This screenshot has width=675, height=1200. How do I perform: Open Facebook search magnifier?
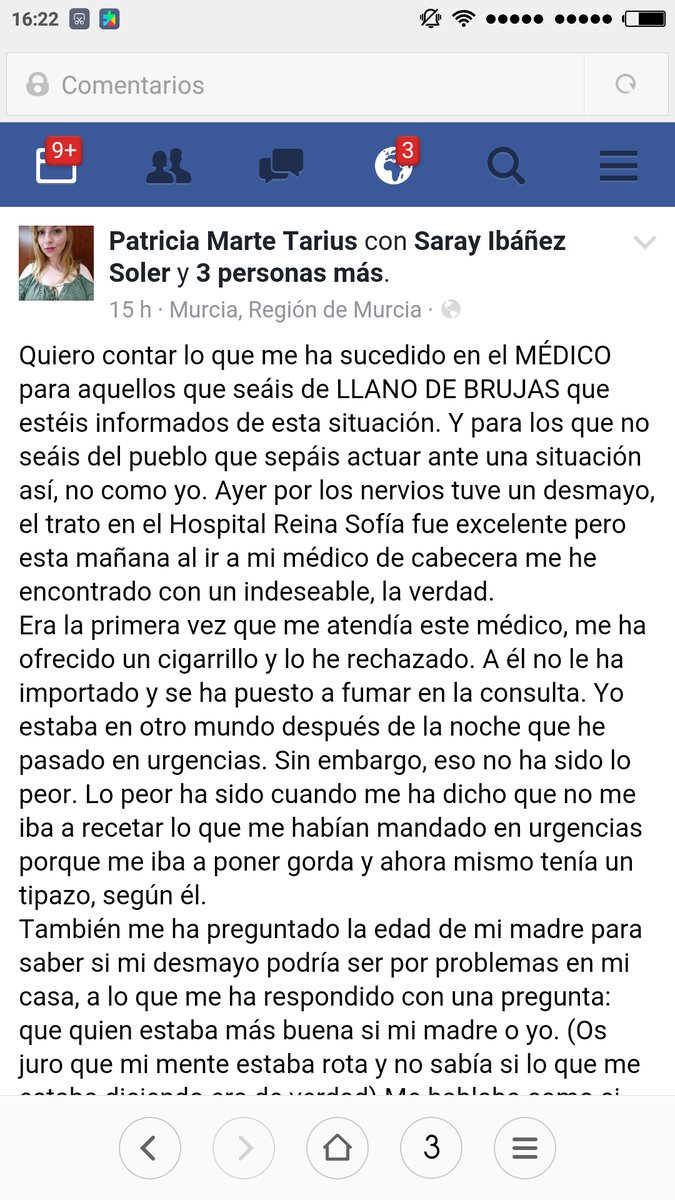coord(506,166)
